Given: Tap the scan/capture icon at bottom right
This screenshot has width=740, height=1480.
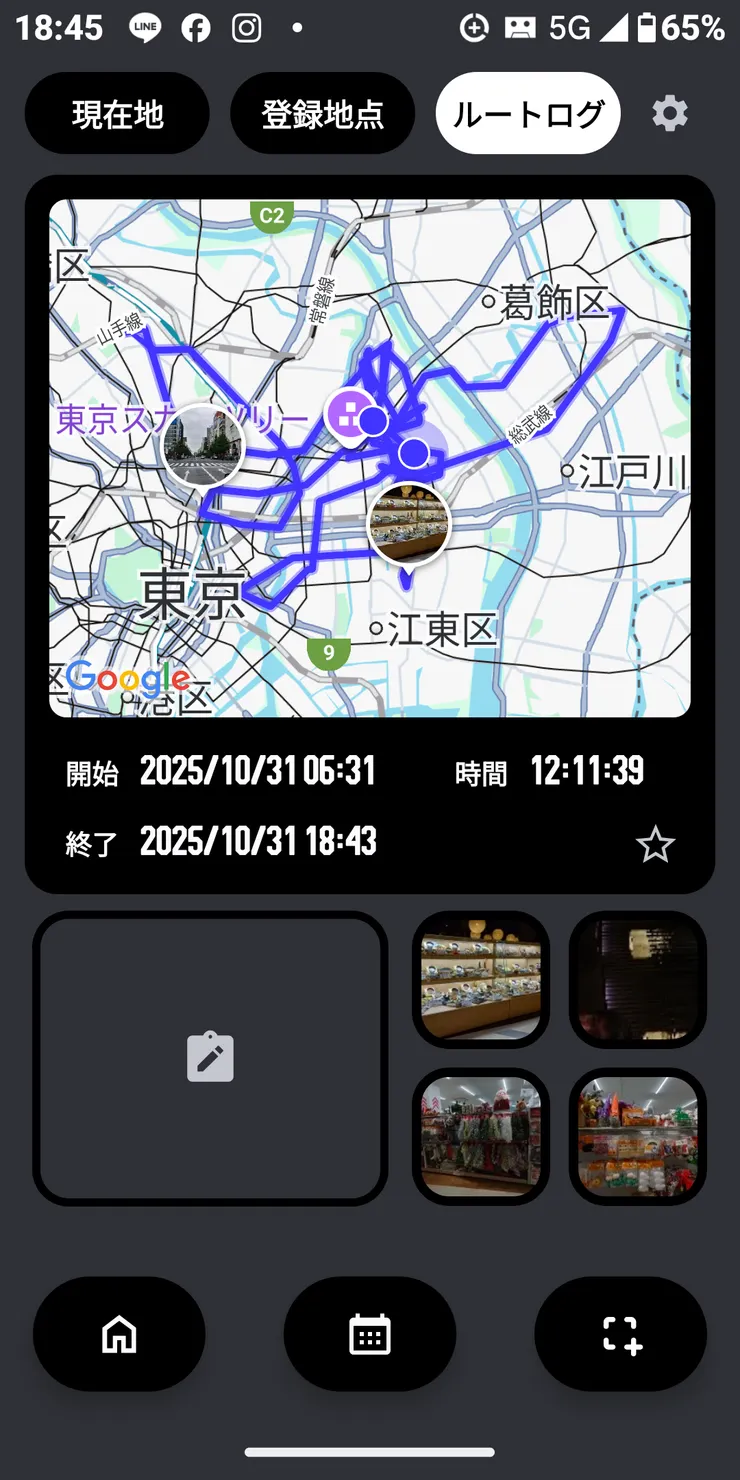Looking at the screenshot, I should point(620,1334).
